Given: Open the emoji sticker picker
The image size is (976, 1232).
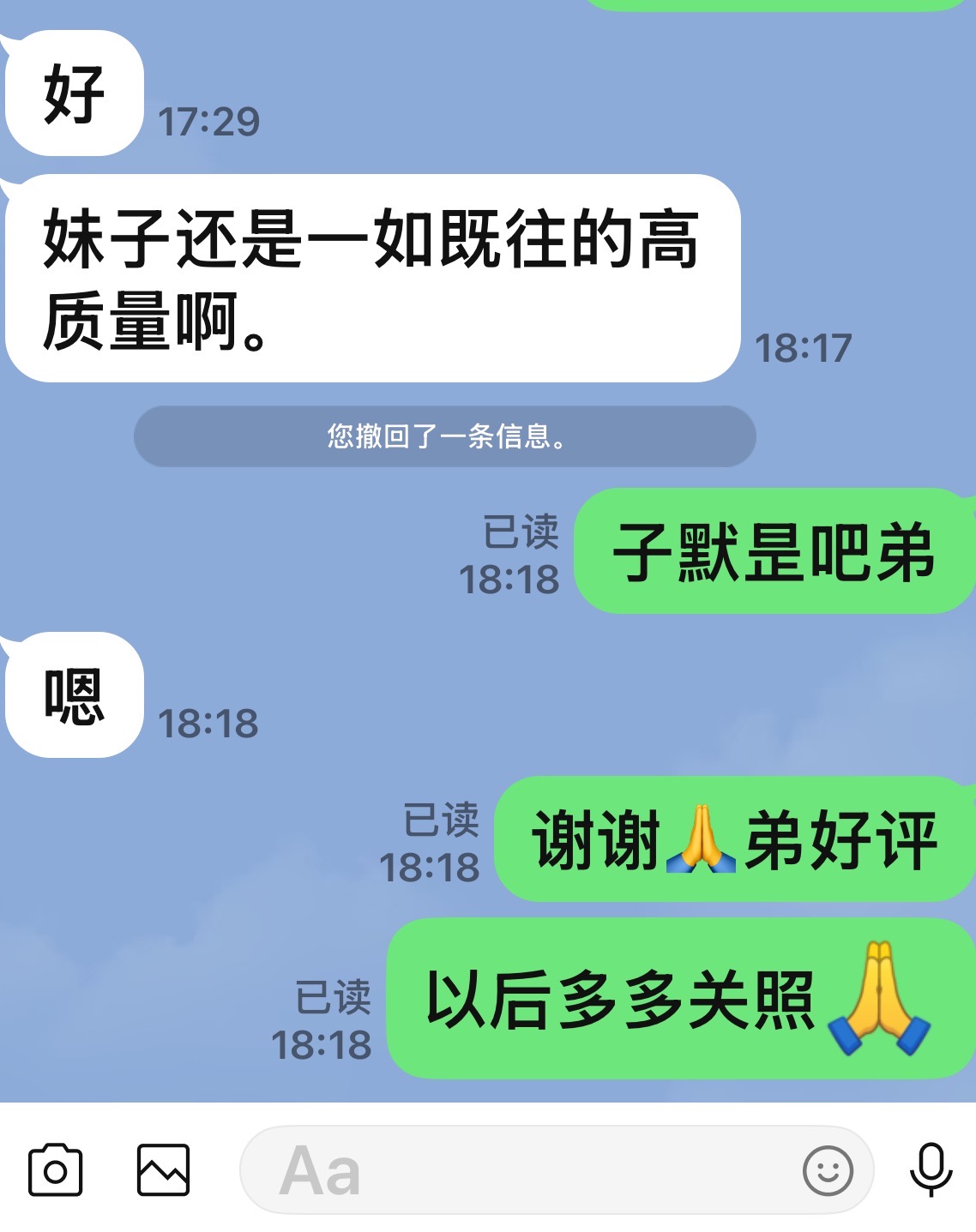Looking at the screenshot, I should click(x=828, y=1170).
